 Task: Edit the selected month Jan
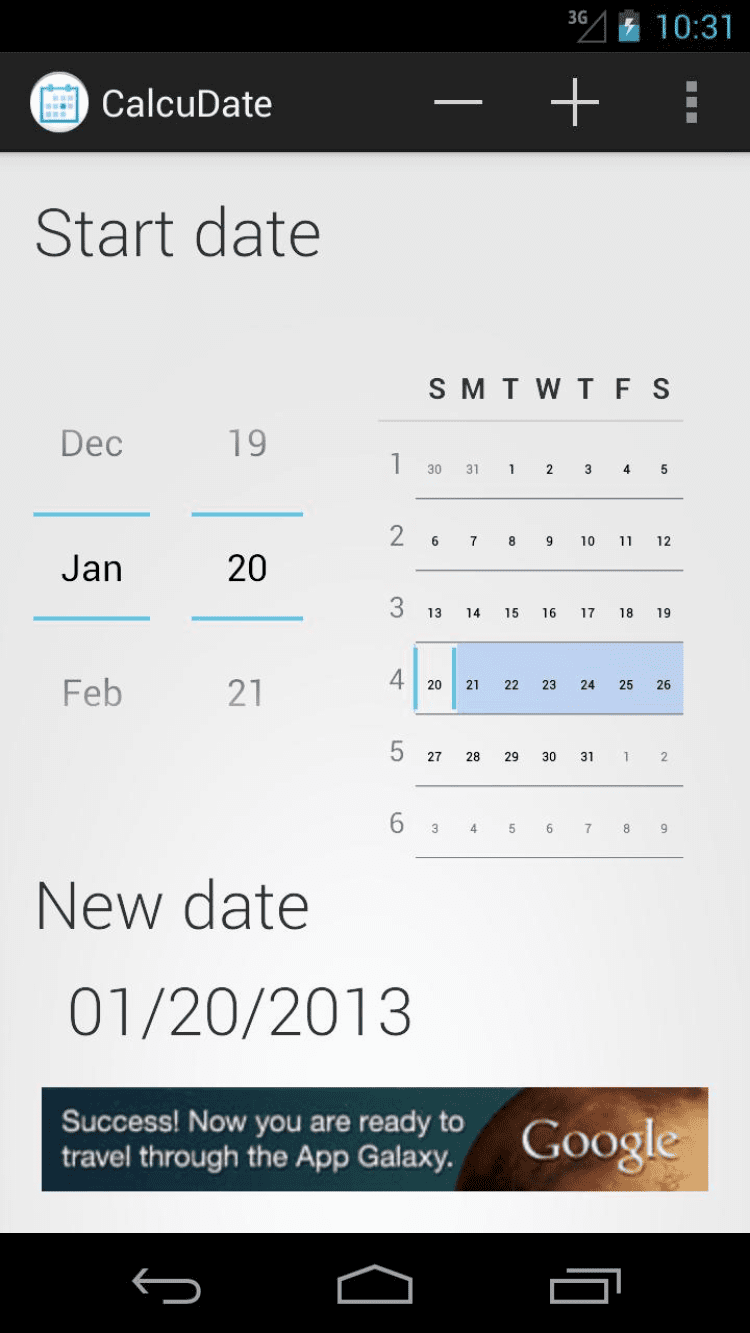[91, 568]
